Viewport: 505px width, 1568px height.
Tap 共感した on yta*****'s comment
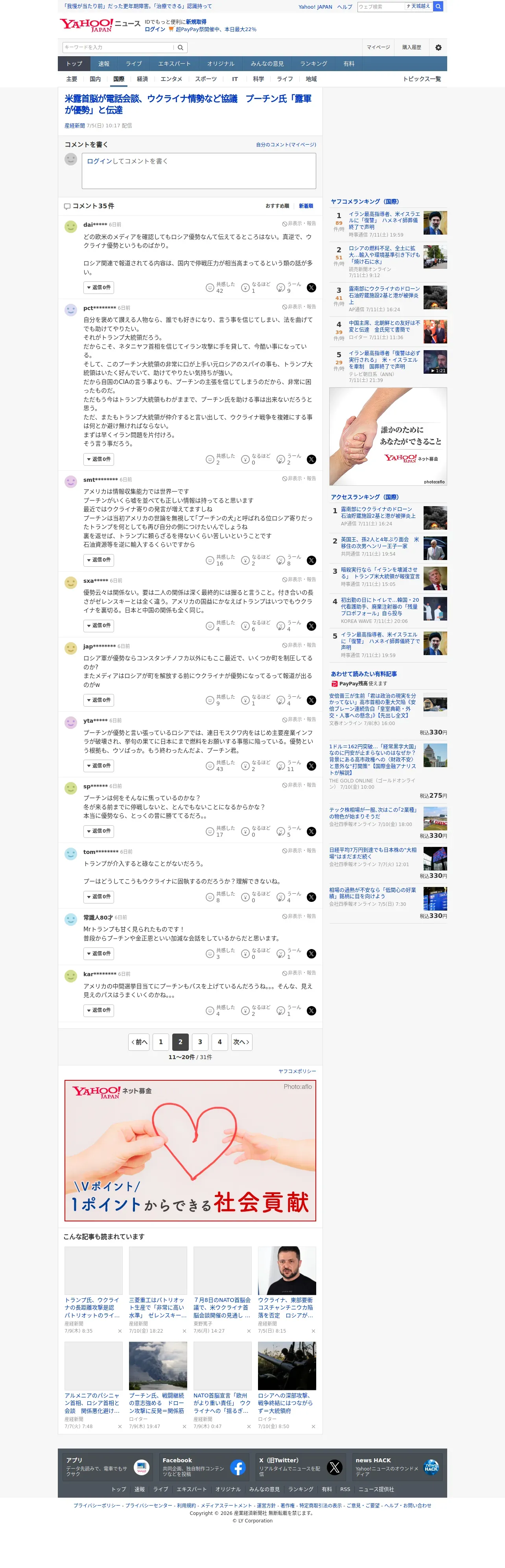(219, 766)
